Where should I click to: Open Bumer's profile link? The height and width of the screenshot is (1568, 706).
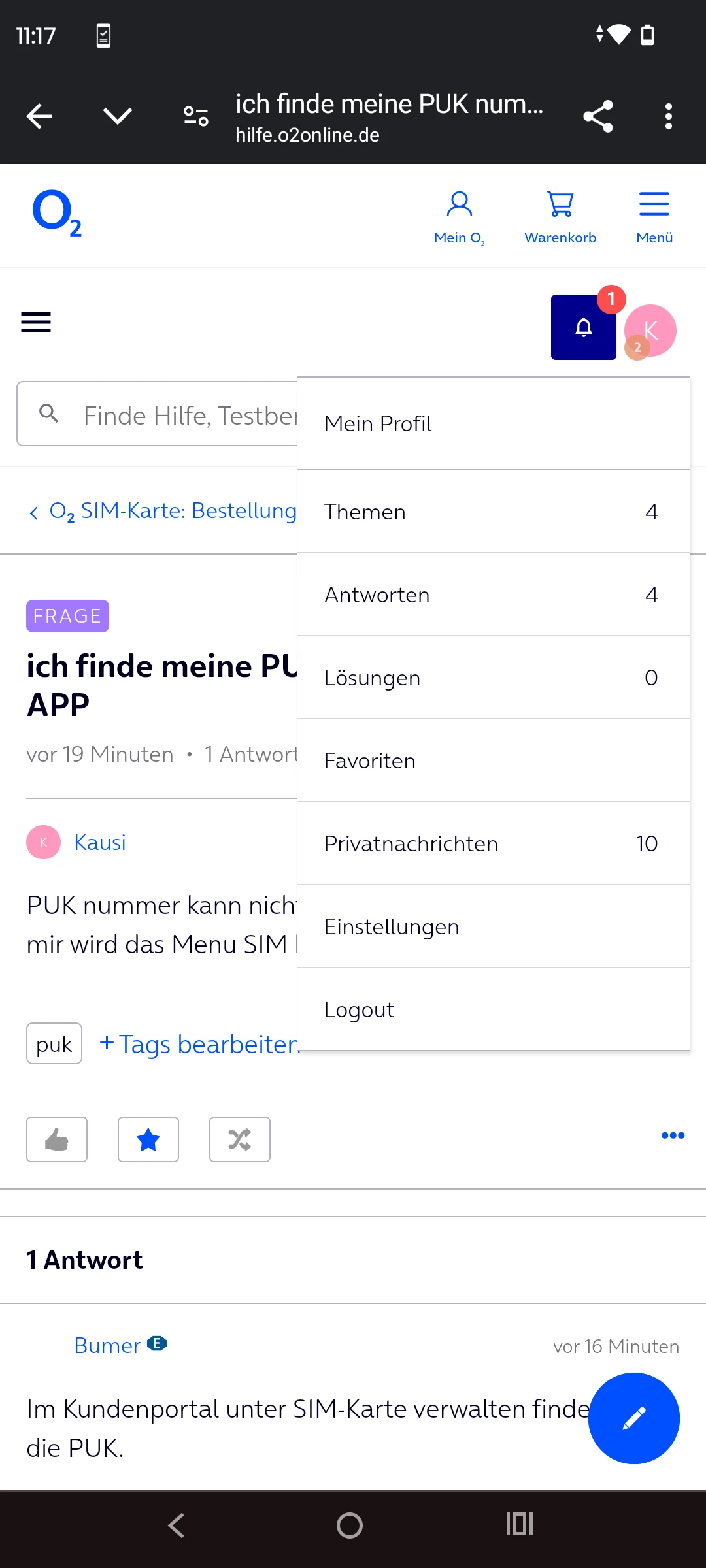(107, 1346)
